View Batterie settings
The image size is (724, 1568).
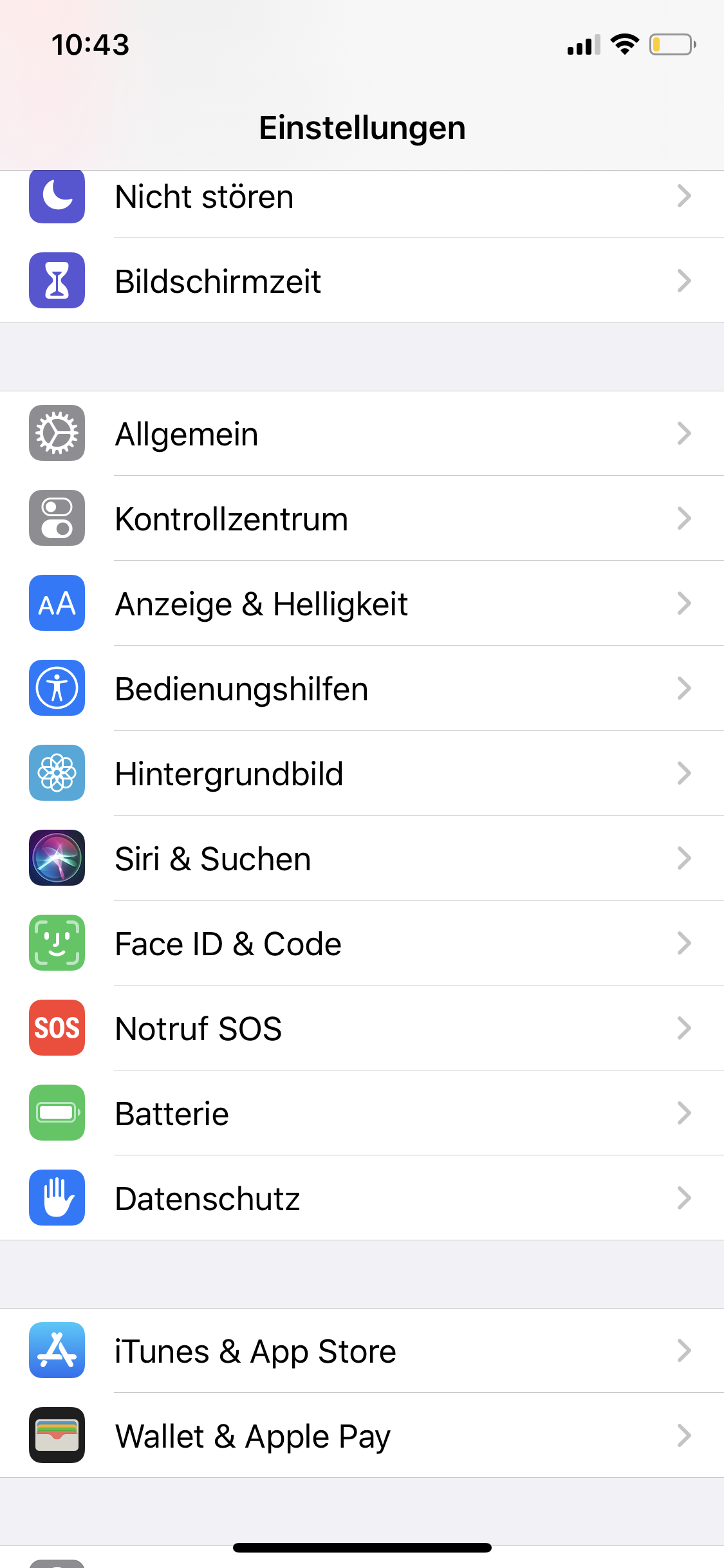point(360,1114)
